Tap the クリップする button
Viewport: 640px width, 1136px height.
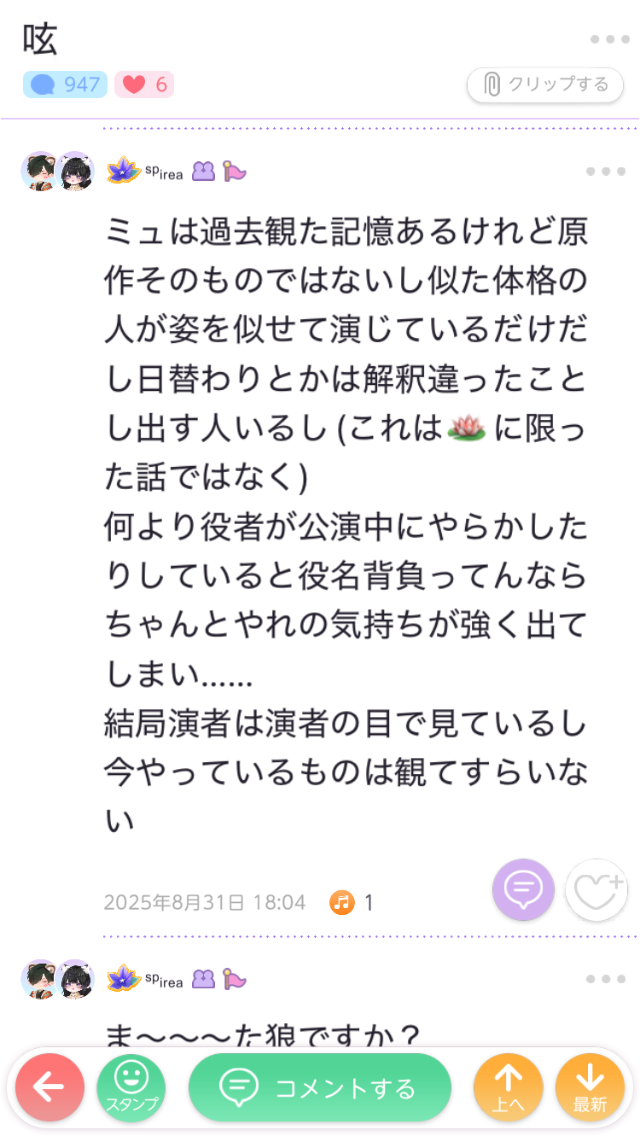coord(547,85)
